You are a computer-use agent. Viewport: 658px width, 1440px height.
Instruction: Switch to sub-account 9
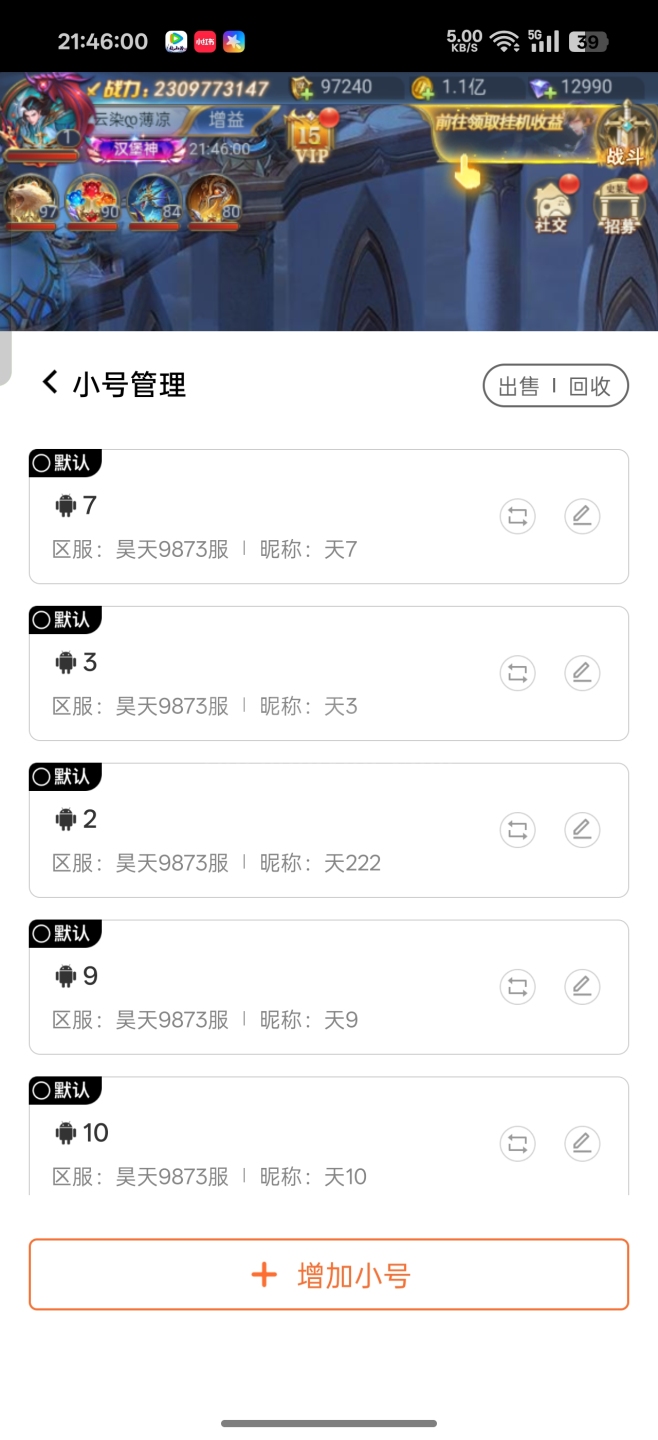pyautogui.click(x=517, y=987)
